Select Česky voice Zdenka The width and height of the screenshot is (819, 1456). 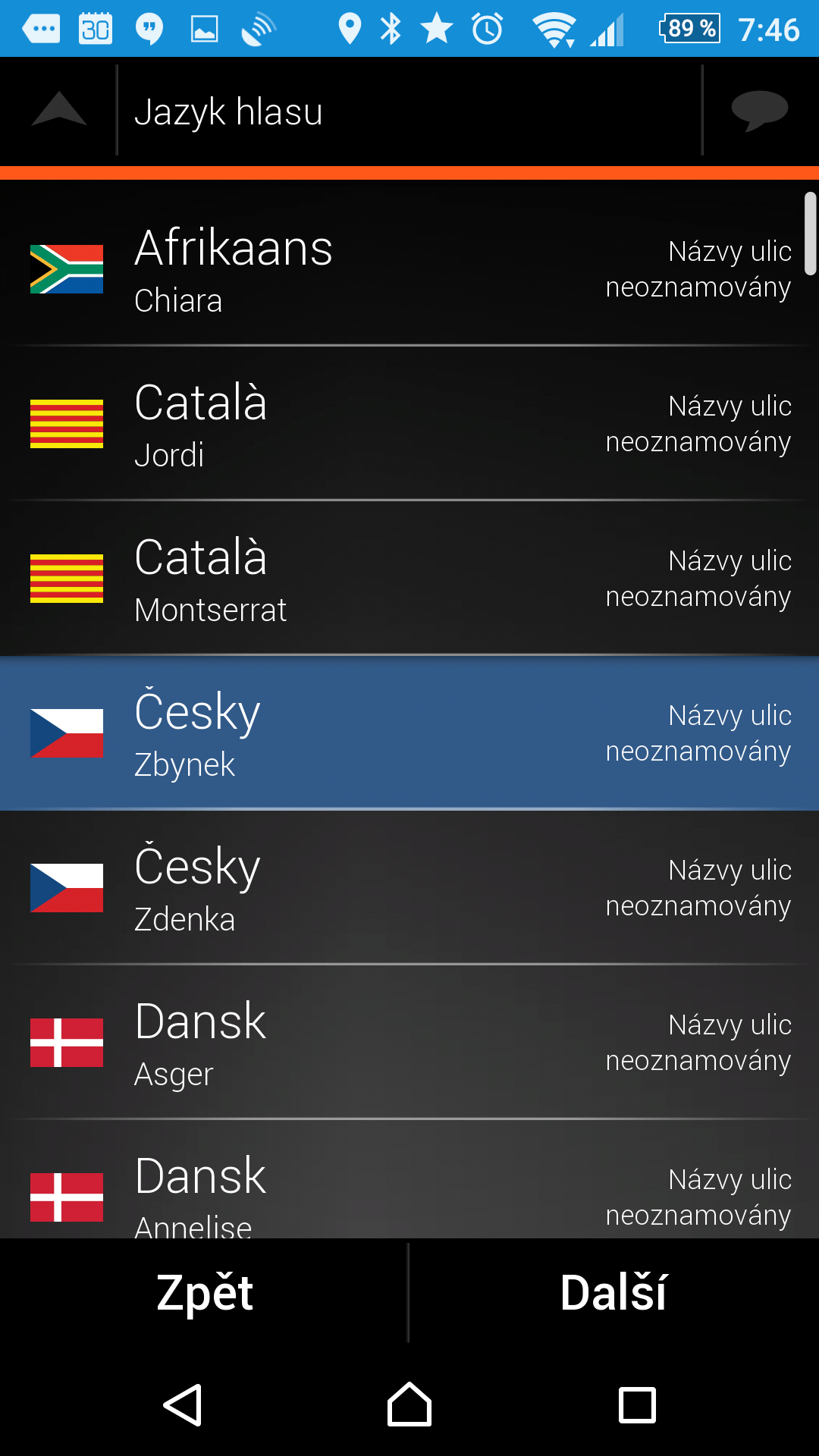click(409, 887)
